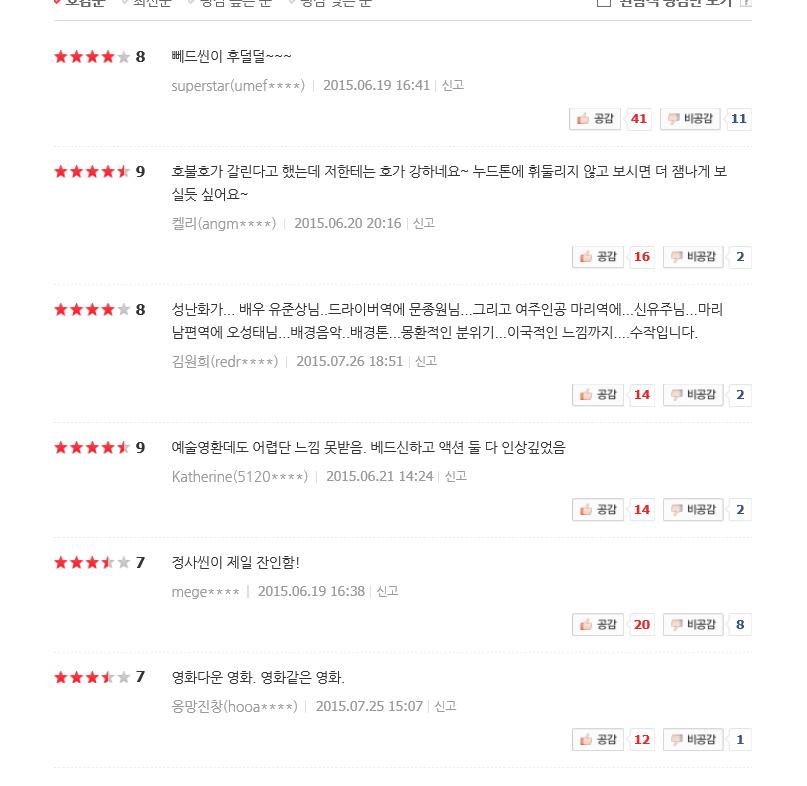Screen dimensions: 807x786
Task: Tap 공감 on Katherine's review
Action: tap(597, 510)
